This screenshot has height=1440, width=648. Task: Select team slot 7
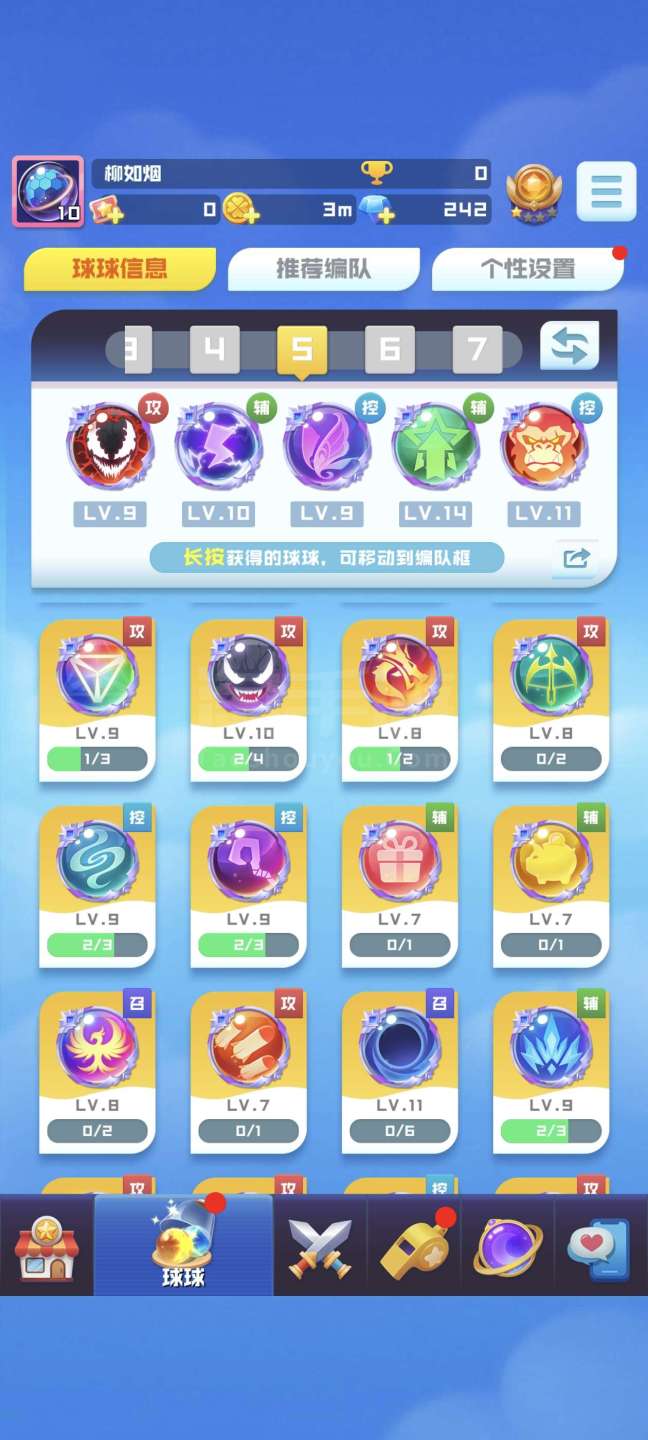click(x=477, y=349)
